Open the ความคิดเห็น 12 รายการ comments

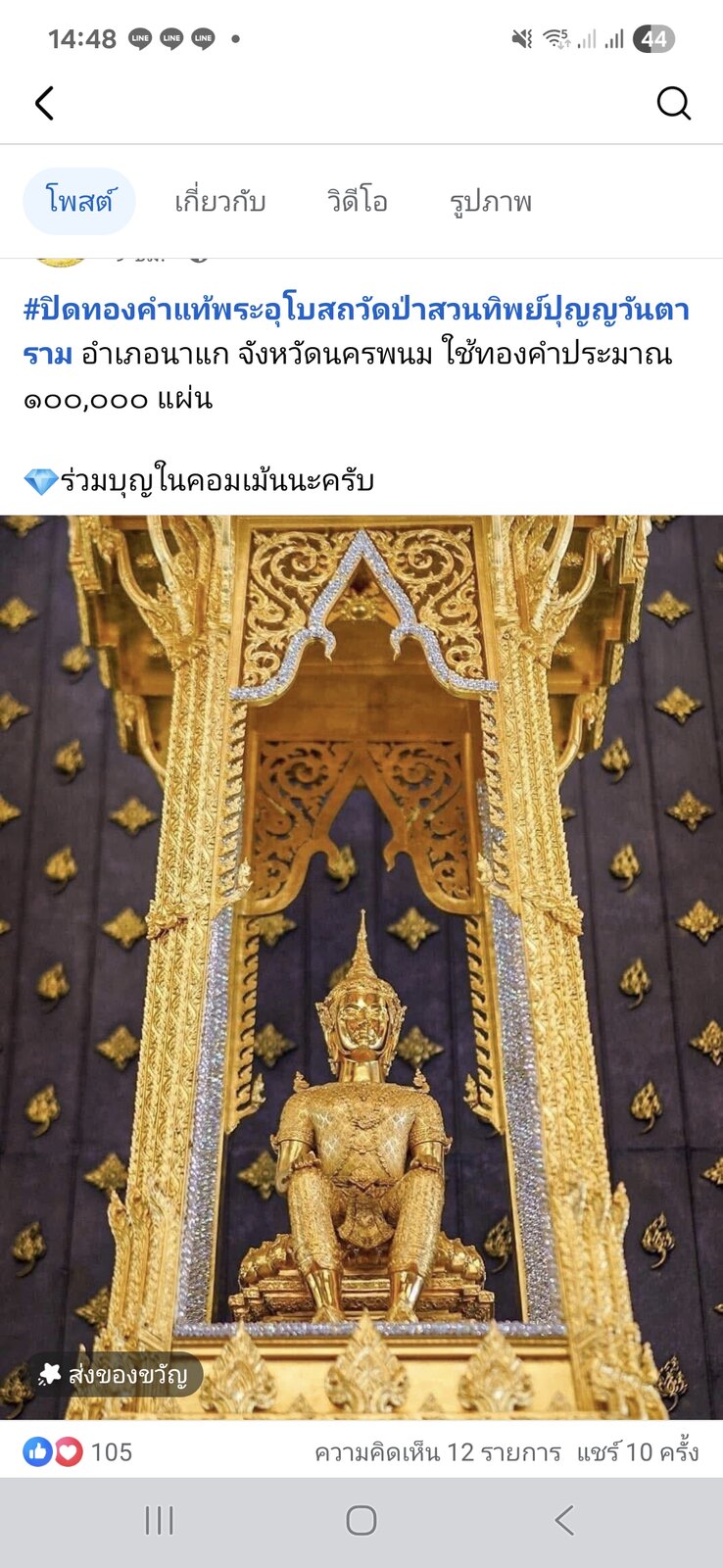[437, 1451]
